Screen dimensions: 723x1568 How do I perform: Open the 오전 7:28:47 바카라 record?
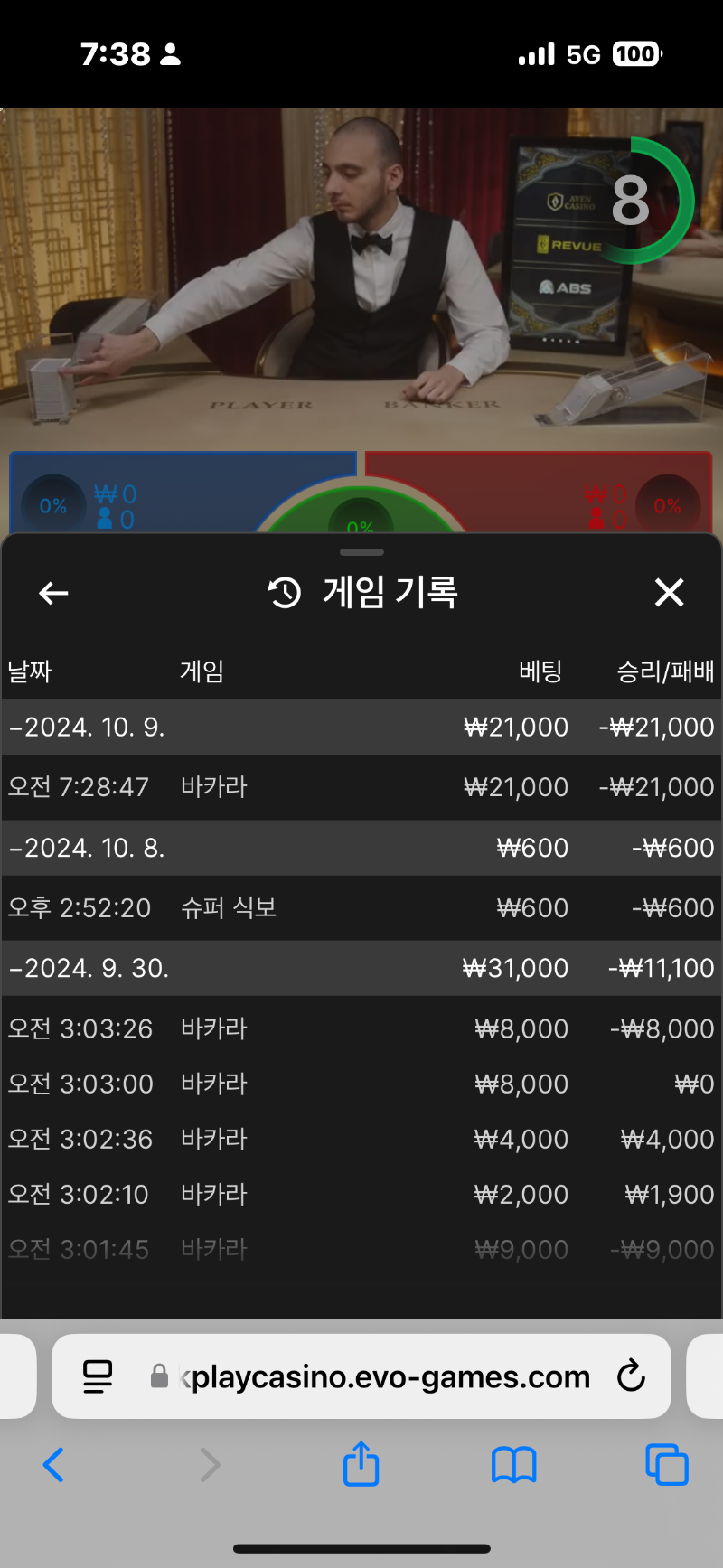pos(361,787)
